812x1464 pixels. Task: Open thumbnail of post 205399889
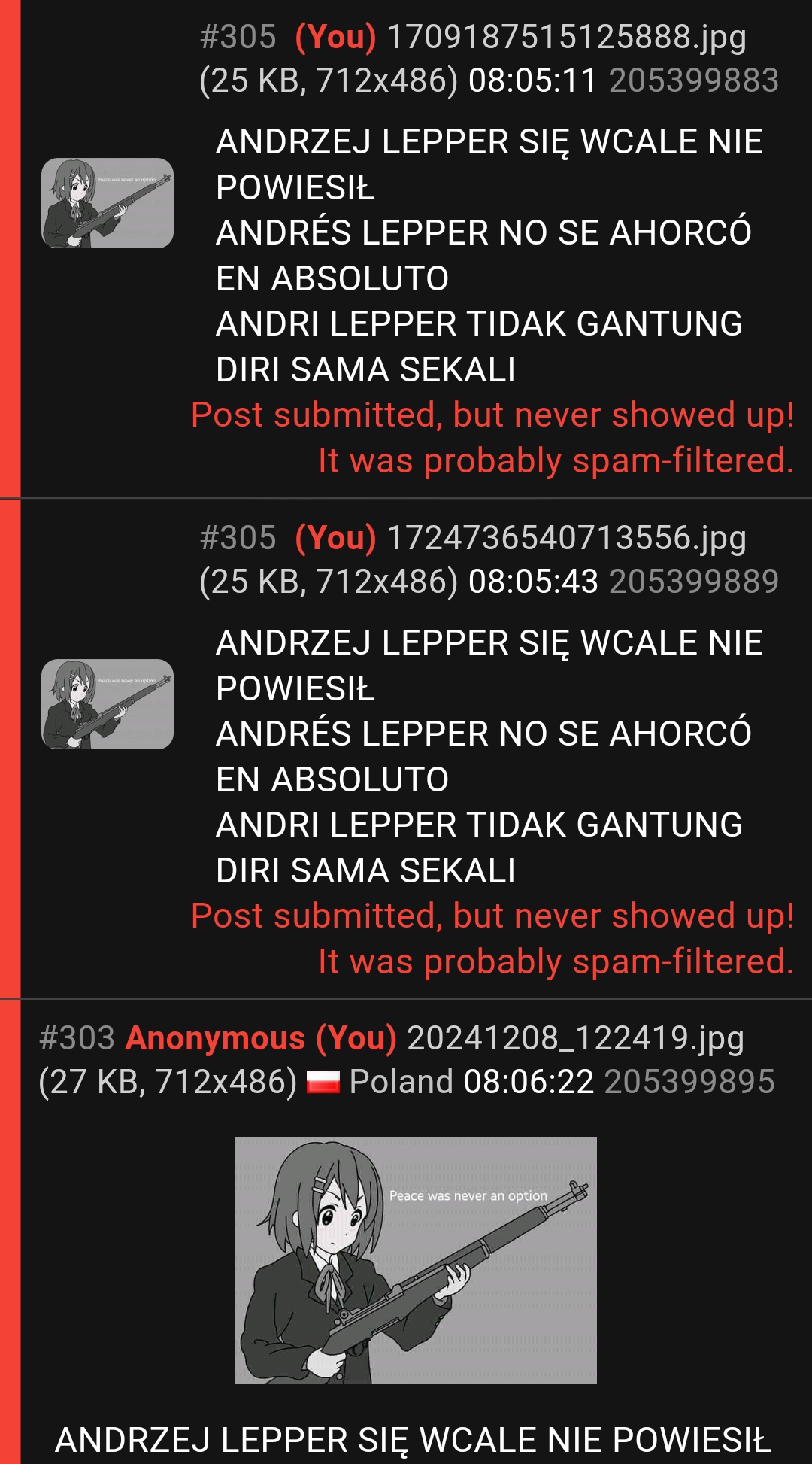tap(108, 704)
